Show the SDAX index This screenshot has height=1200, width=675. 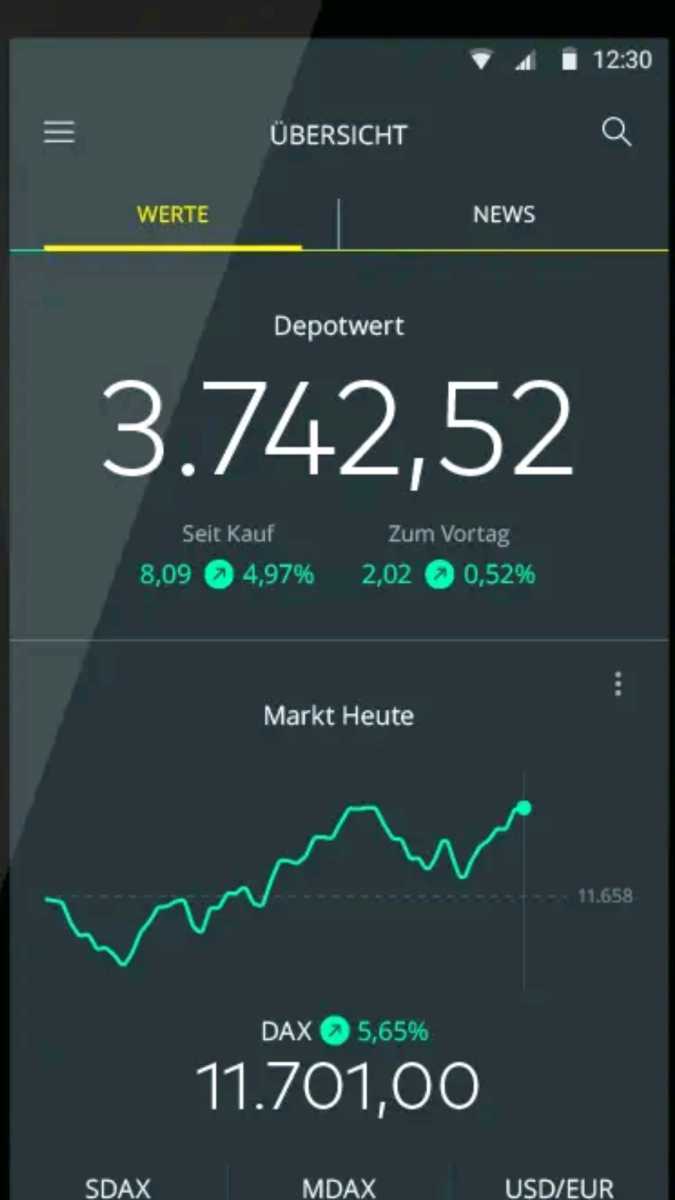118,1186
